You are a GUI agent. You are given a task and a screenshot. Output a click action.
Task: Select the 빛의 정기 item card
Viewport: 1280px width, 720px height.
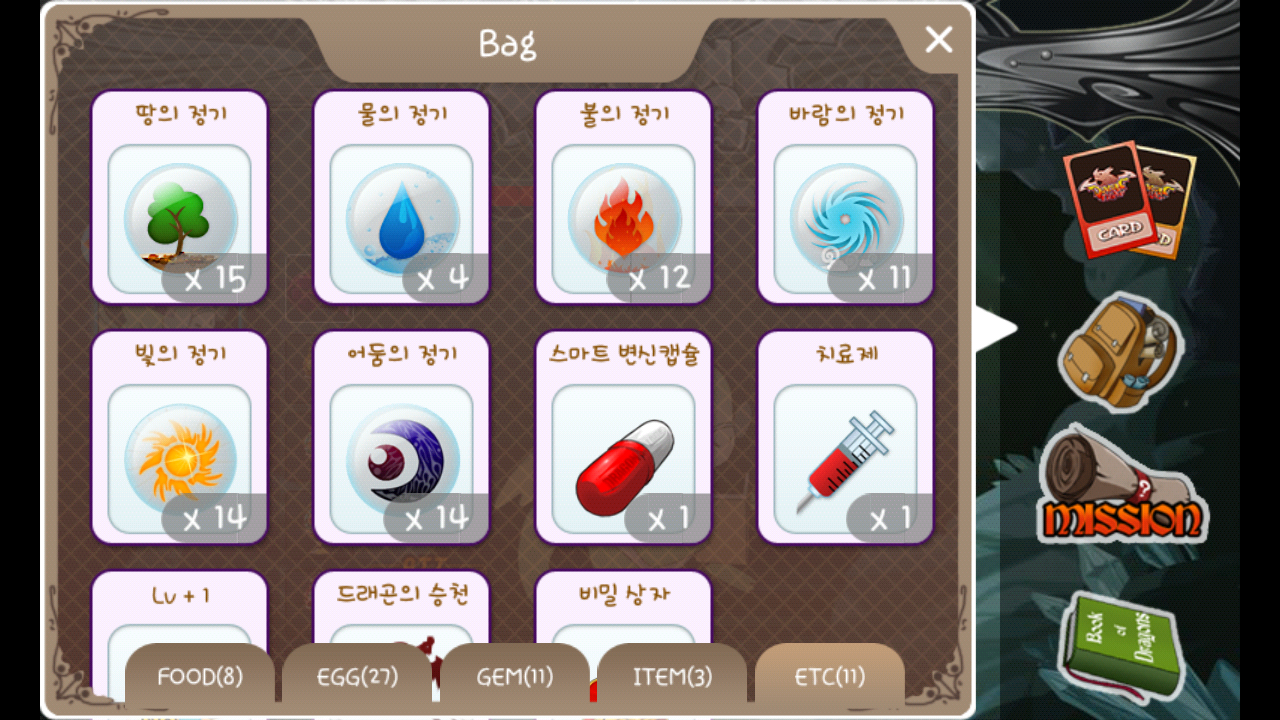pos(180,438)
